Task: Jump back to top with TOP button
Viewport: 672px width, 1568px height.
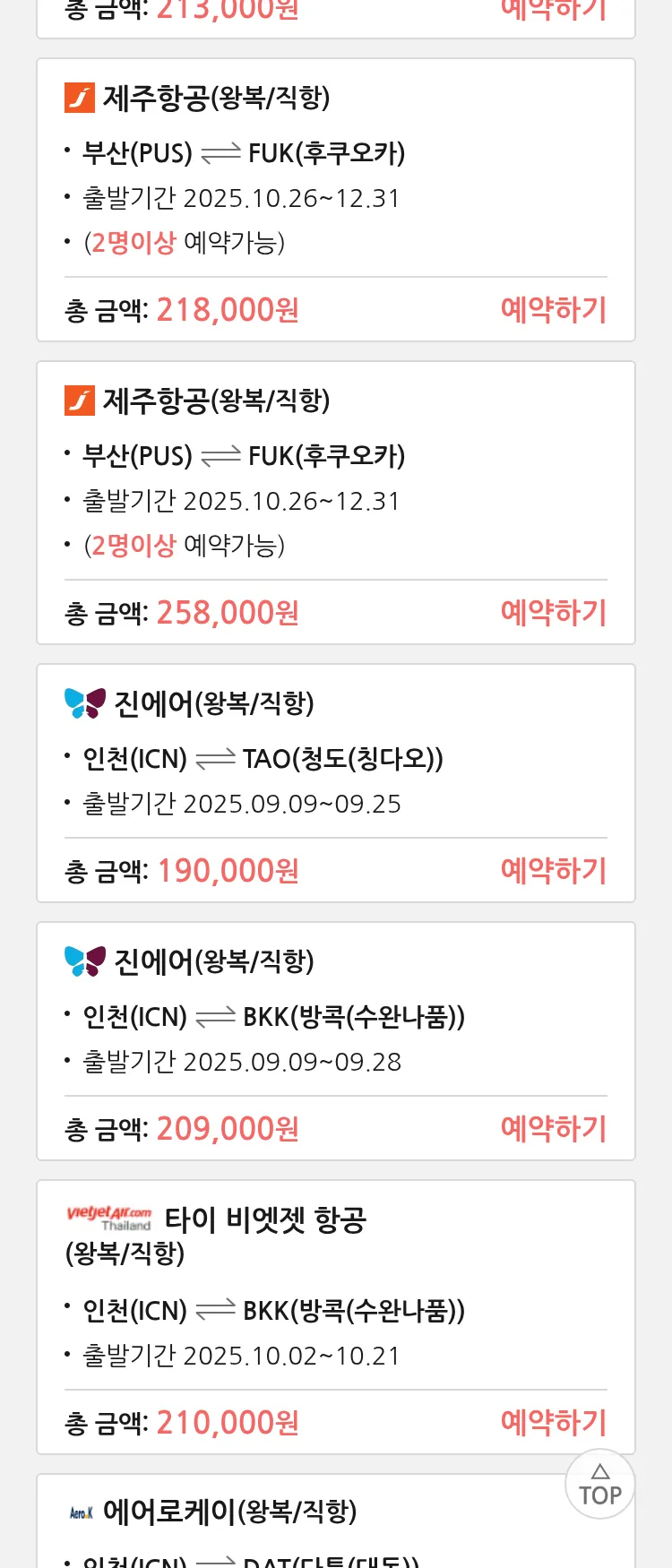Action: tap(599, 1485)
